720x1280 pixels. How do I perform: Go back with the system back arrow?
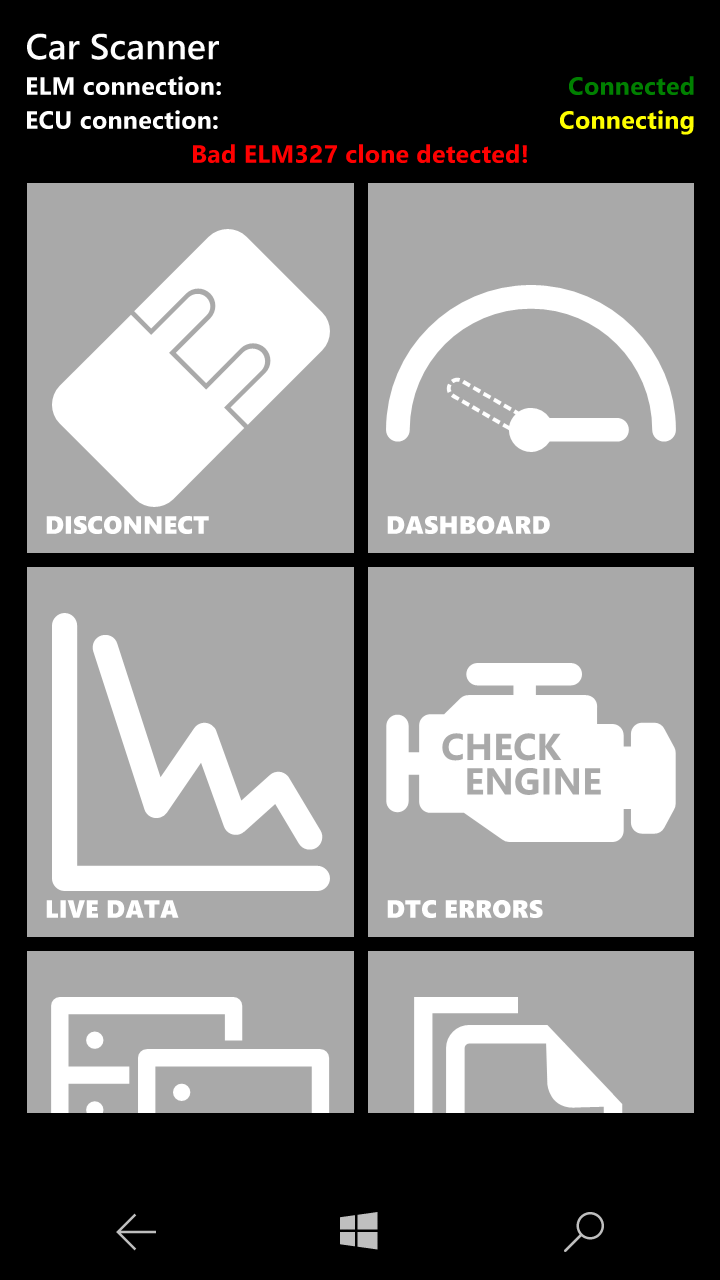136,1231
